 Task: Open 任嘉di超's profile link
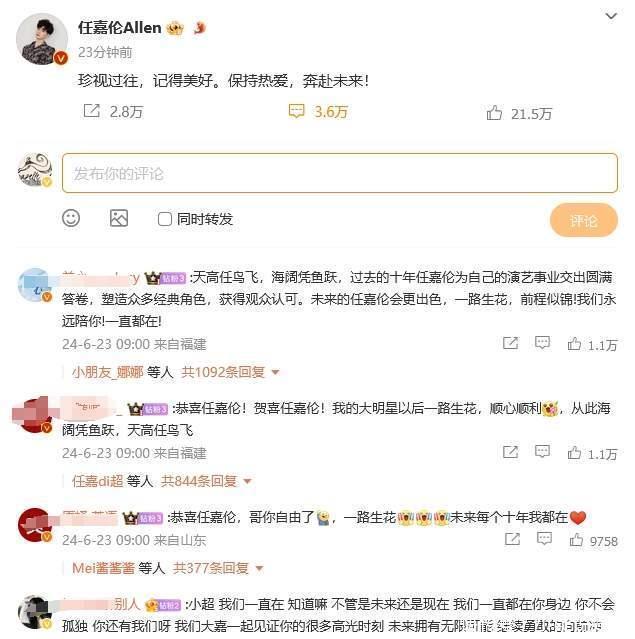coord(98,481)
